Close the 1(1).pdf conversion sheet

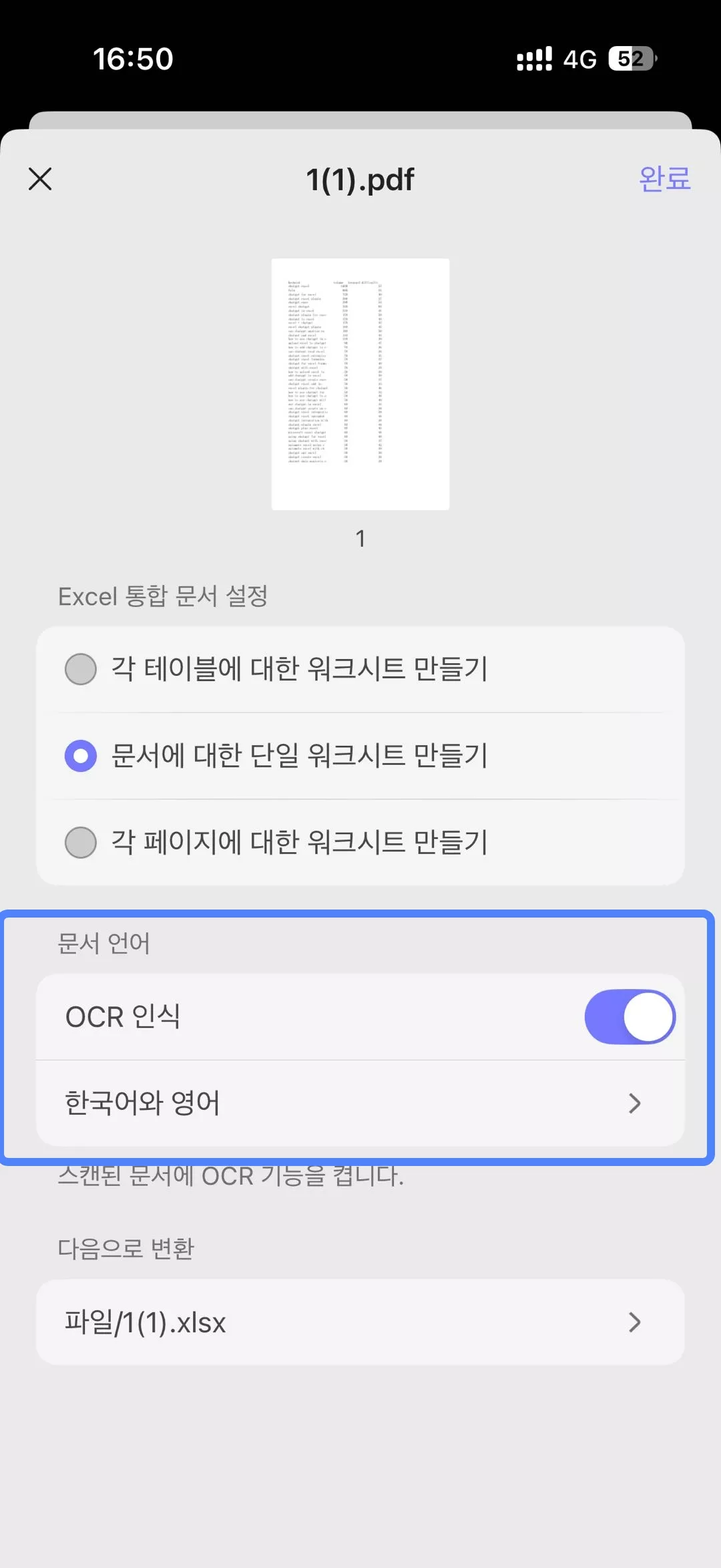[40, 179]
